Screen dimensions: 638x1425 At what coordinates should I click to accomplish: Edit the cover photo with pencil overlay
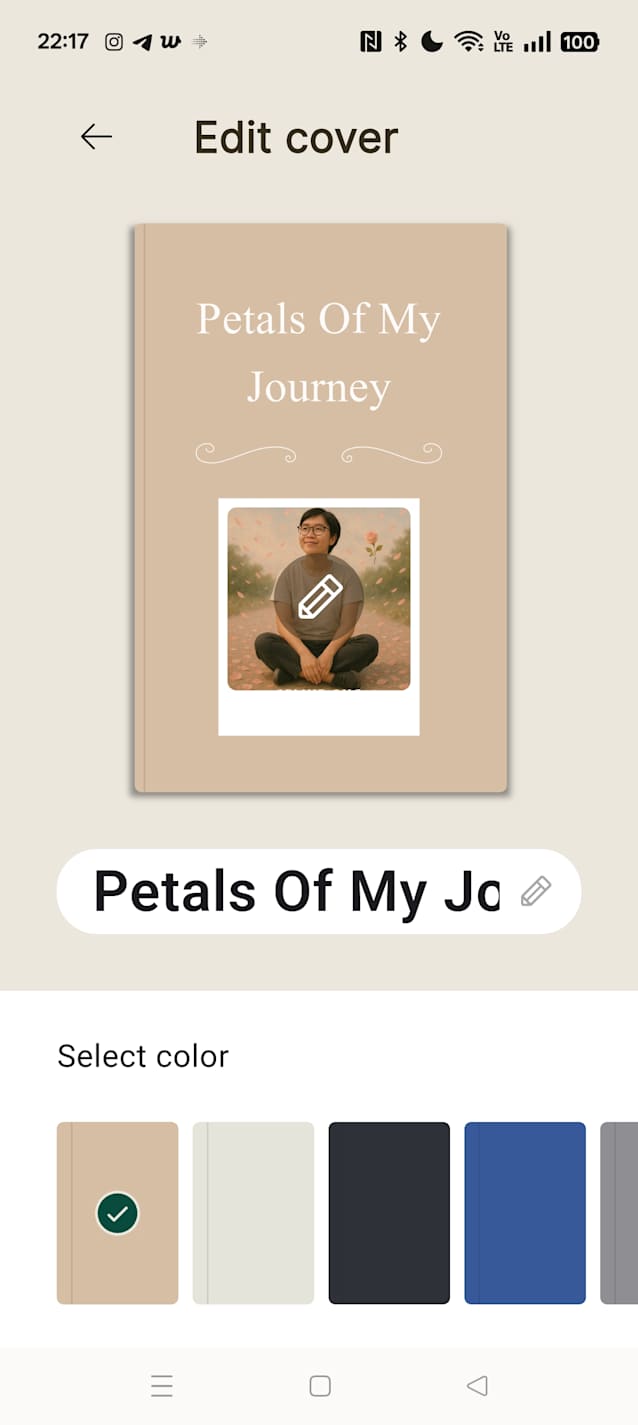click(x=319, y=598)
